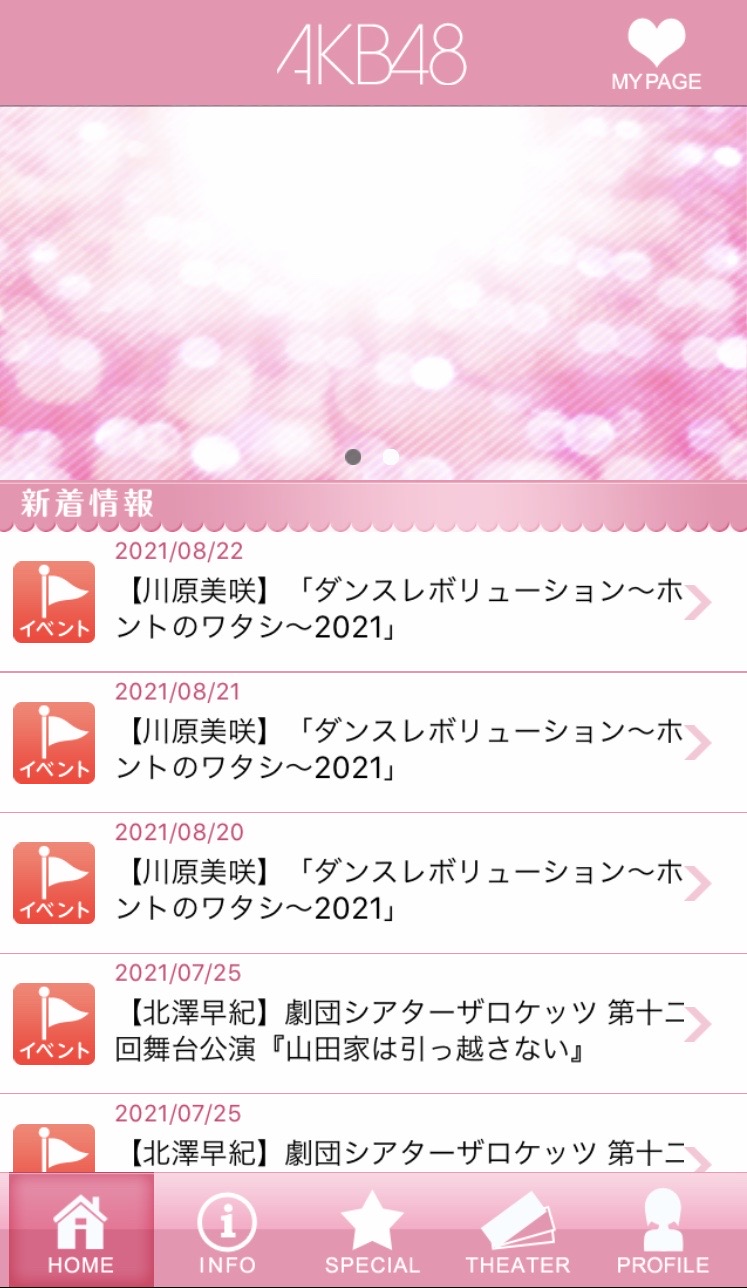747x1288 pixels.
Task: Open MY PAGE heart icon
Action: pyautogui.click(x=656, y=55)
